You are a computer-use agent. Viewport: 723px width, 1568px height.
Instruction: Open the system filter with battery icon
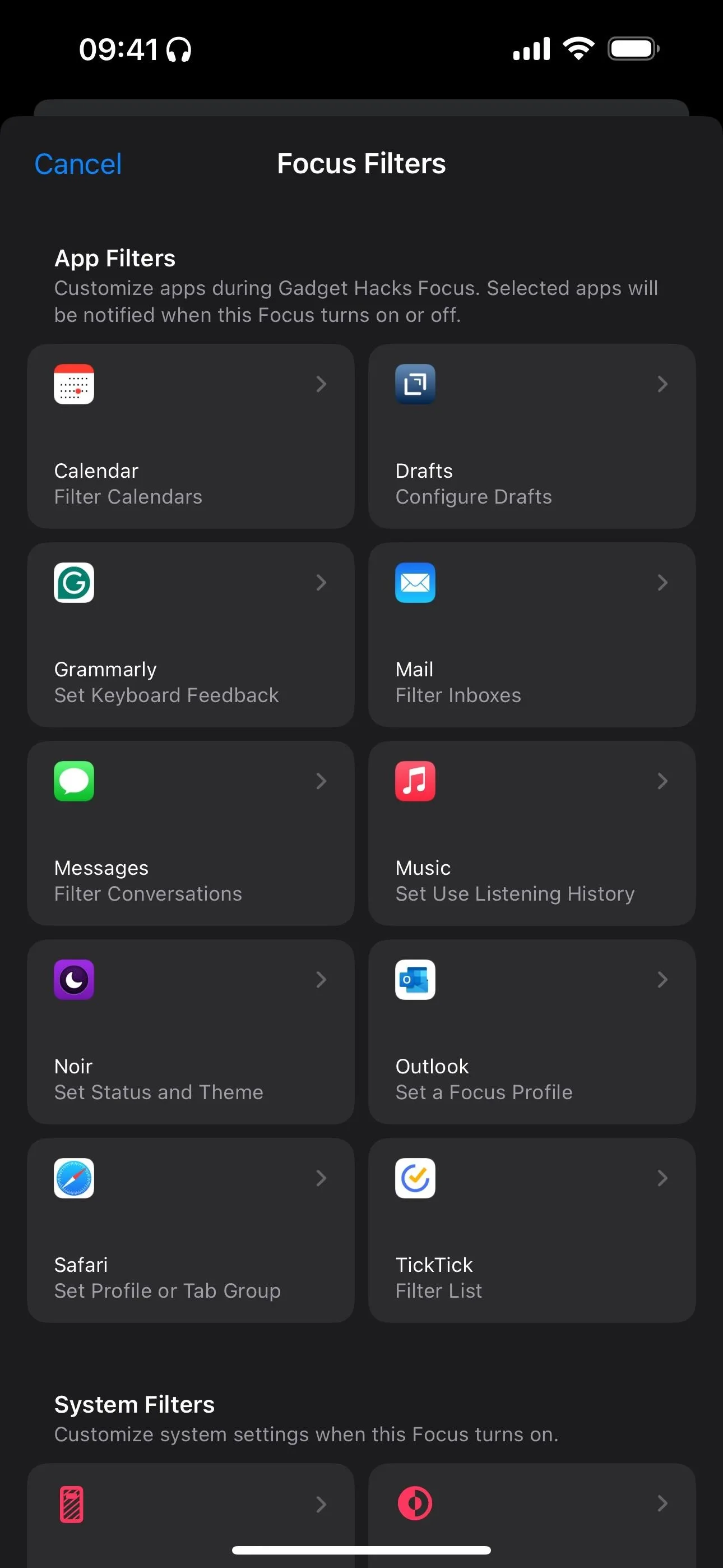pyautogui.click(x=191, y=1515)
